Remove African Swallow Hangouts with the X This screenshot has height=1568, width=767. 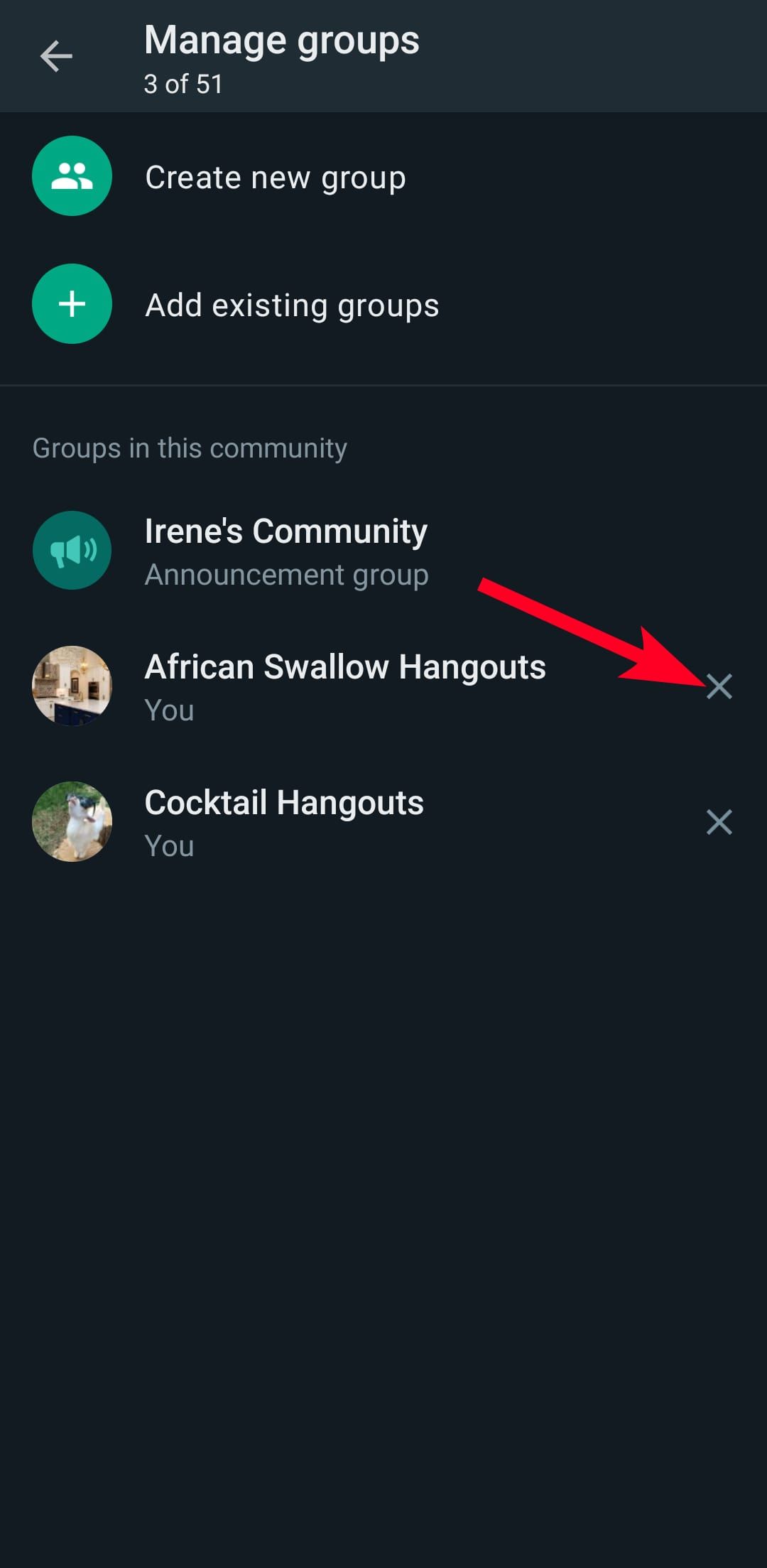tap(719, 686)
